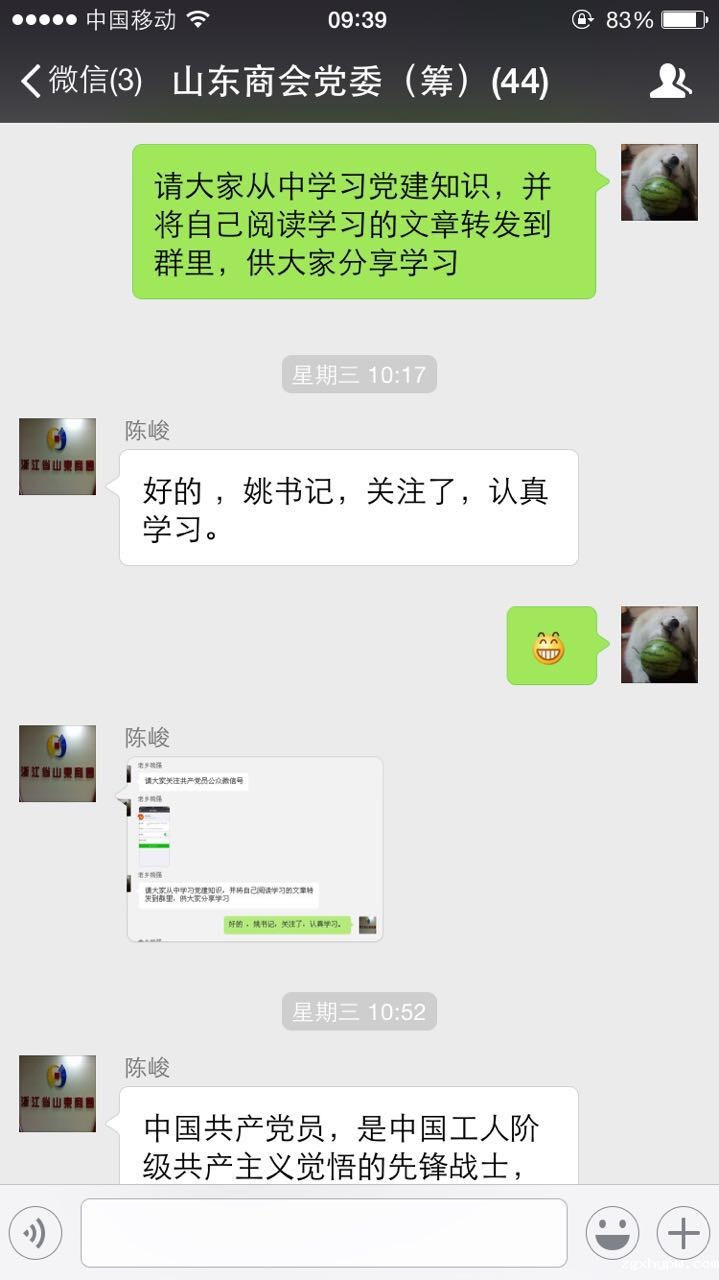Open own avatar beside the grinning emoji
This screenshot has height=1280, width=719.
(x=659, y=645)
